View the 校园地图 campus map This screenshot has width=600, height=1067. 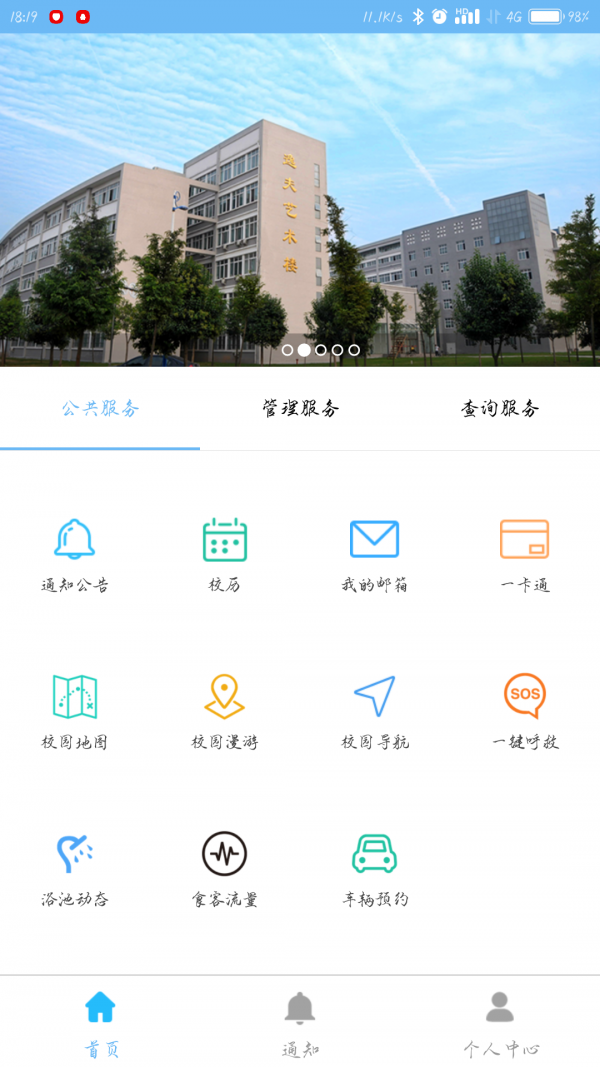[75, 711]
